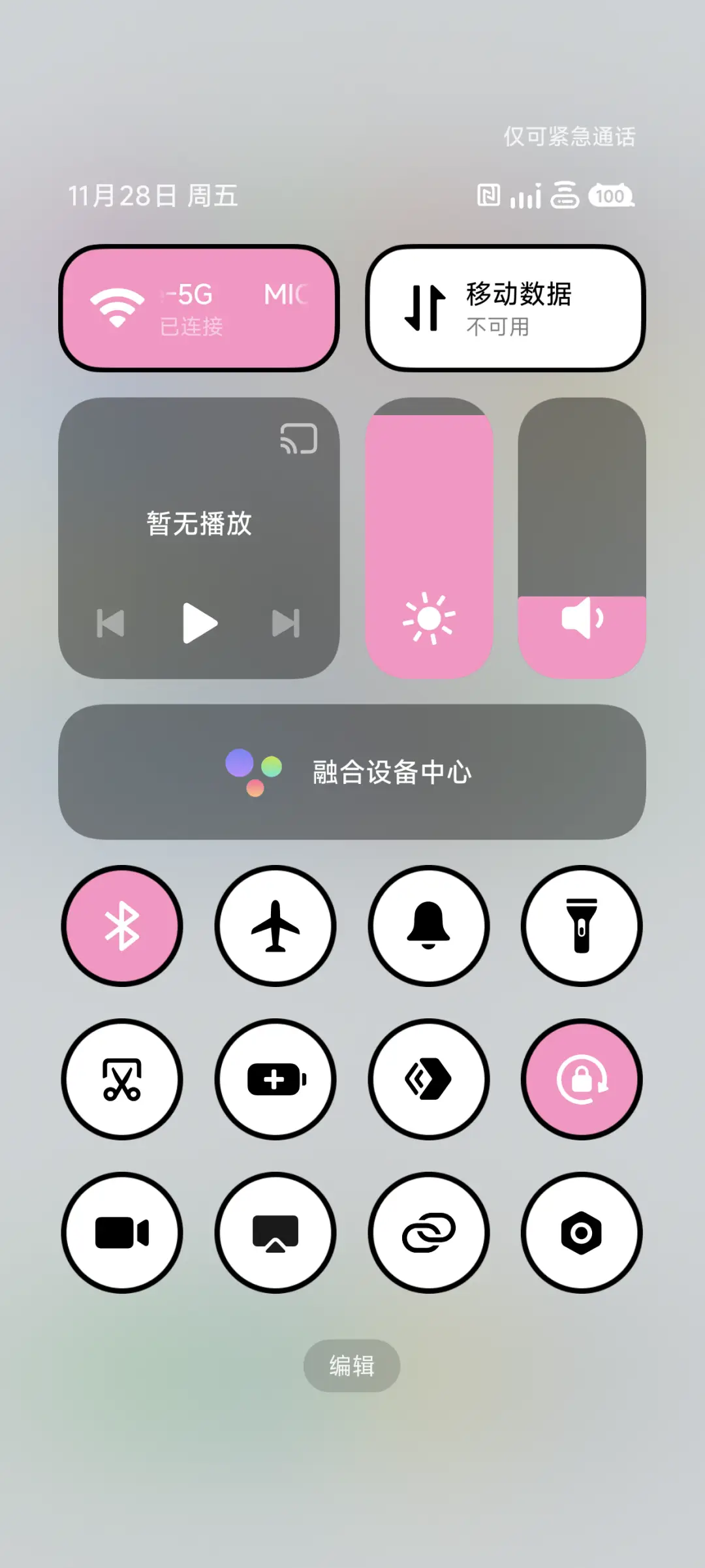The width and height of the screenshot is (705, 1568).
Task: Toggle Bluetooth off
Action: 122,926
